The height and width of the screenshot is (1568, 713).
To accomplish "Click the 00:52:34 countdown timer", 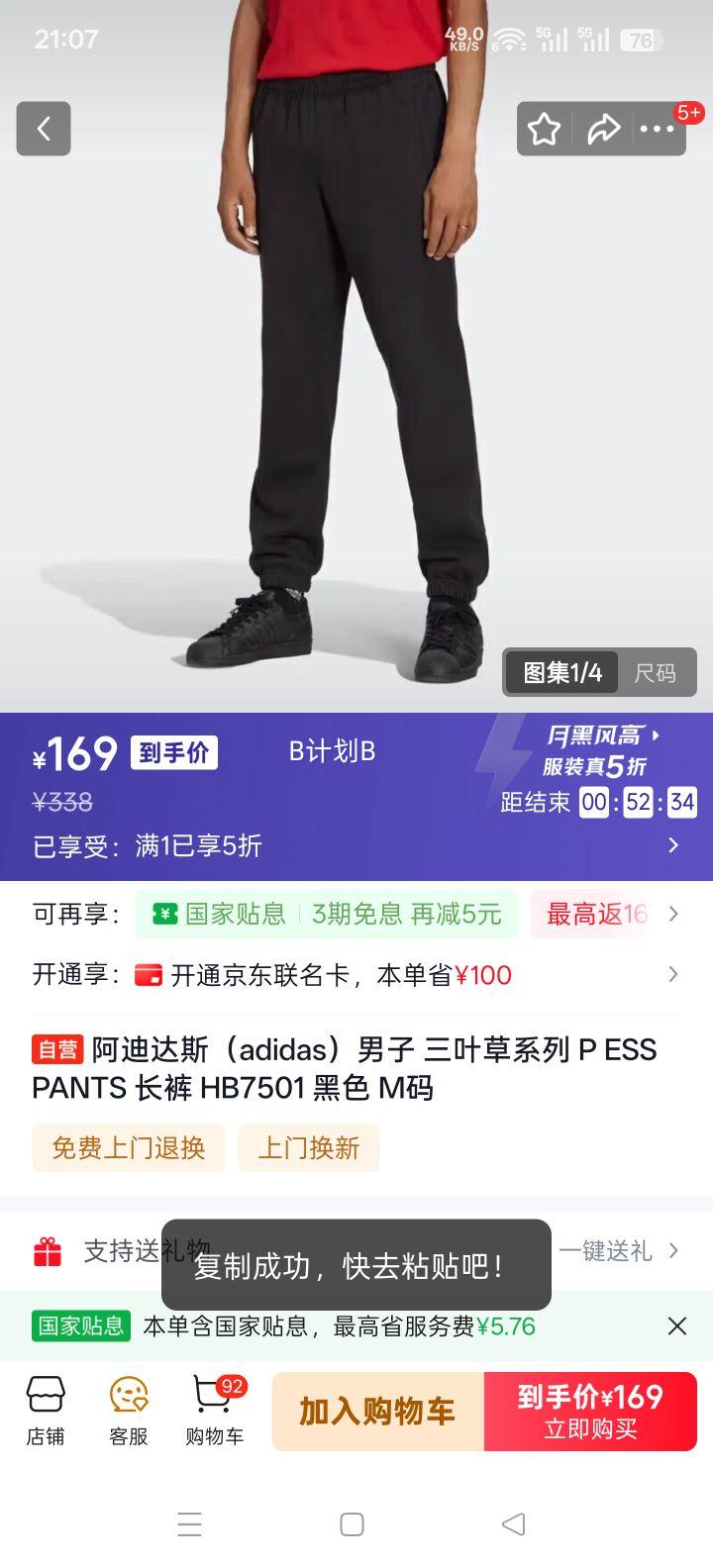I will pos(637,803).
